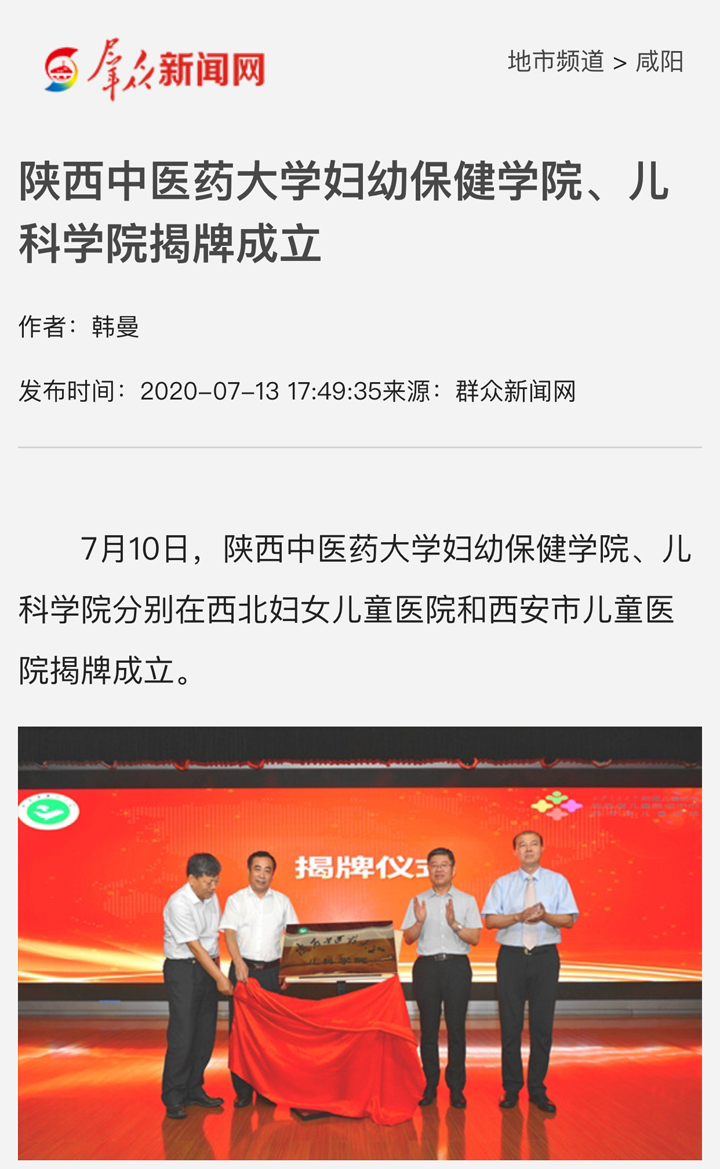
Task: Go to the 地市频道 channel
Action: tap(556, 62)
